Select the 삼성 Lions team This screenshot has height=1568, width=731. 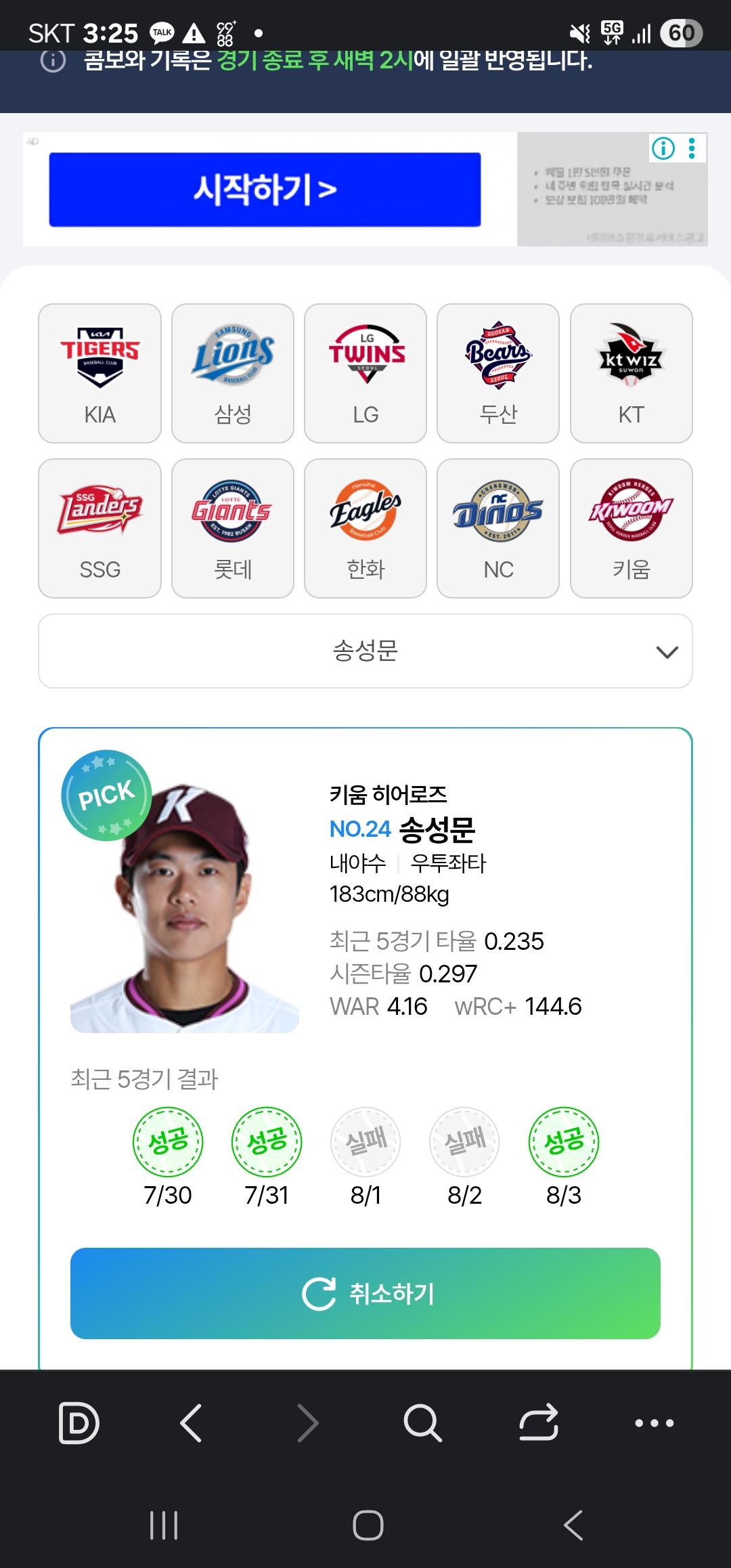tap(233, 373)
